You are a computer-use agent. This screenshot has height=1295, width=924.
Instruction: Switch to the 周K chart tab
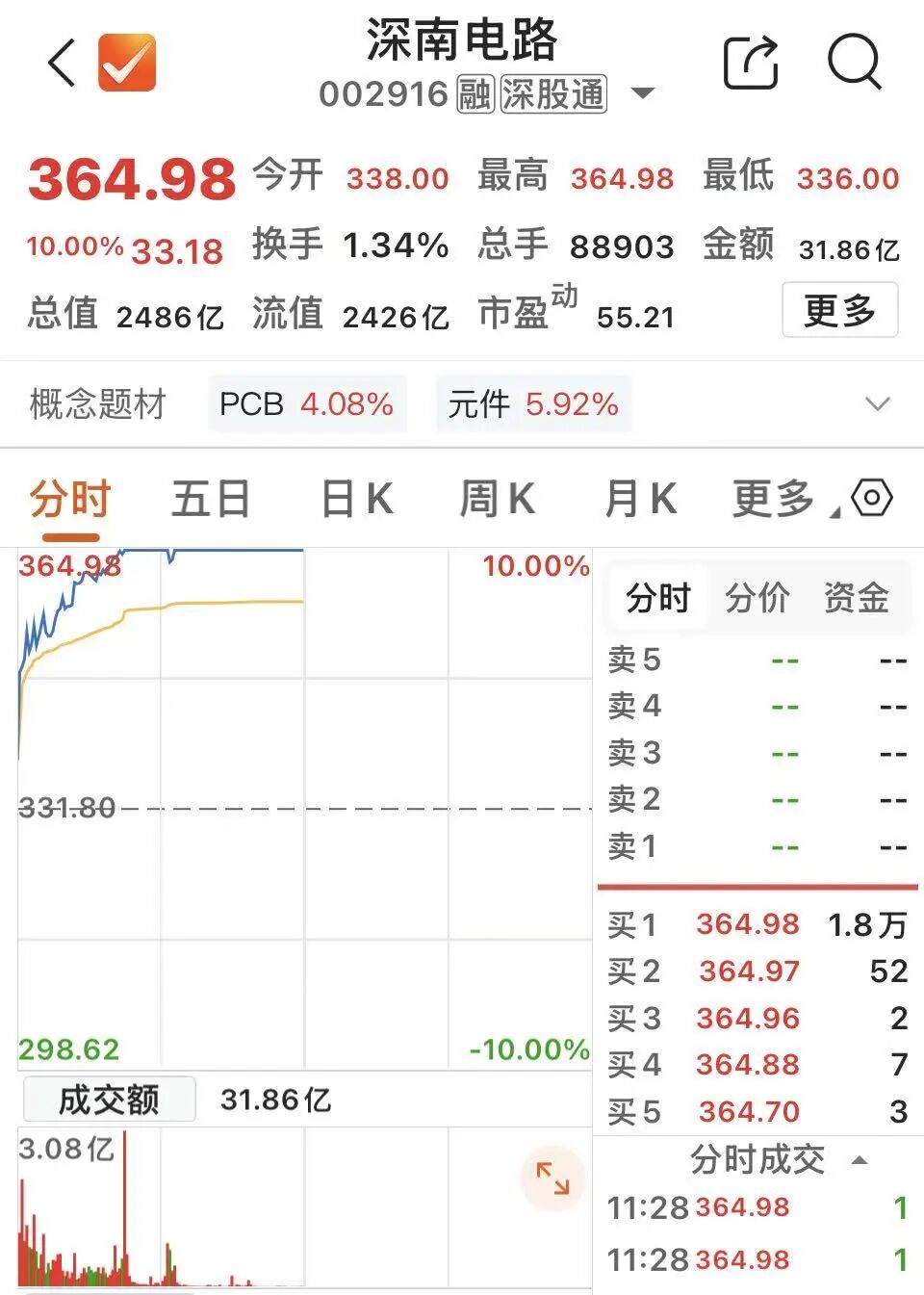click(497, 500)
